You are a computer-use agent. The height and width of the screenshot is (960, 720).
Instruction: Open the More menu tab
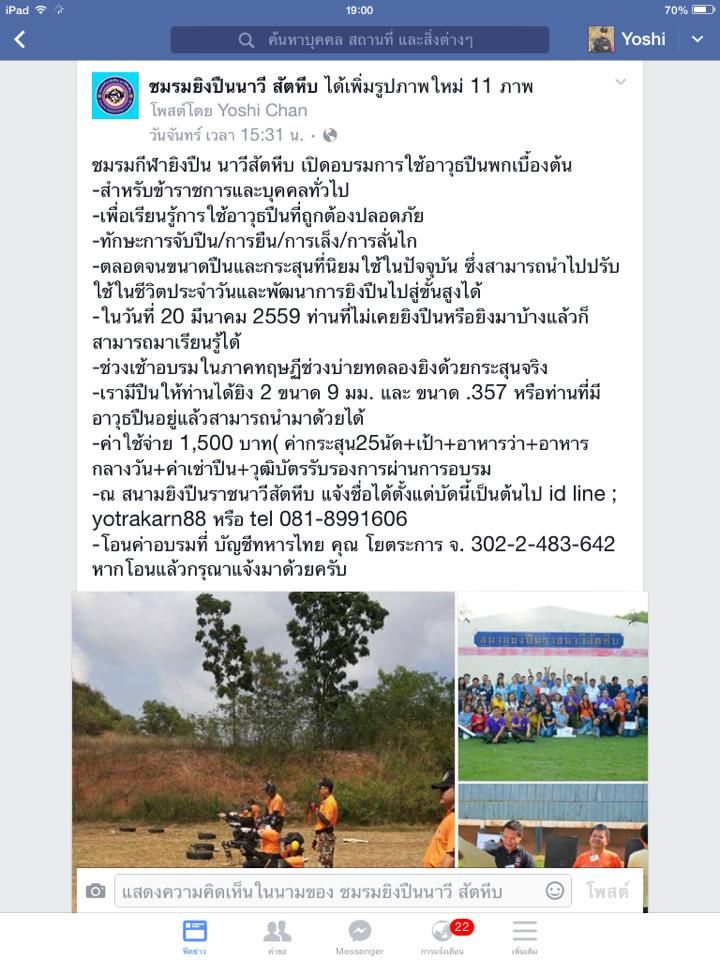[525, 937]
